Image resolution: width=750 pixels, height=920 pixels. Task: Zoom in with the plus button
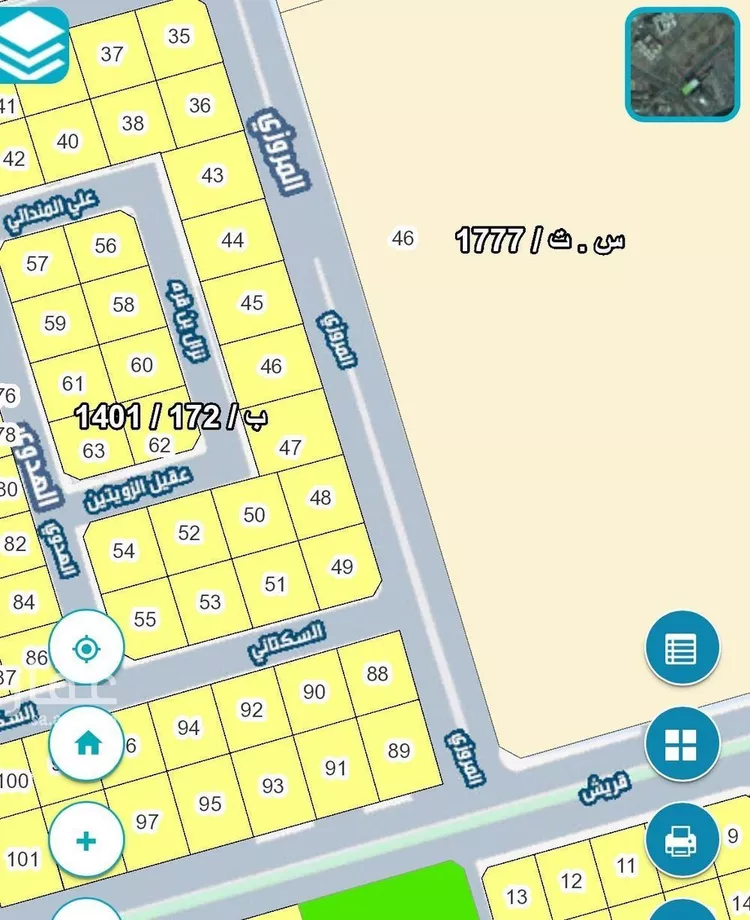click(87, 840)
